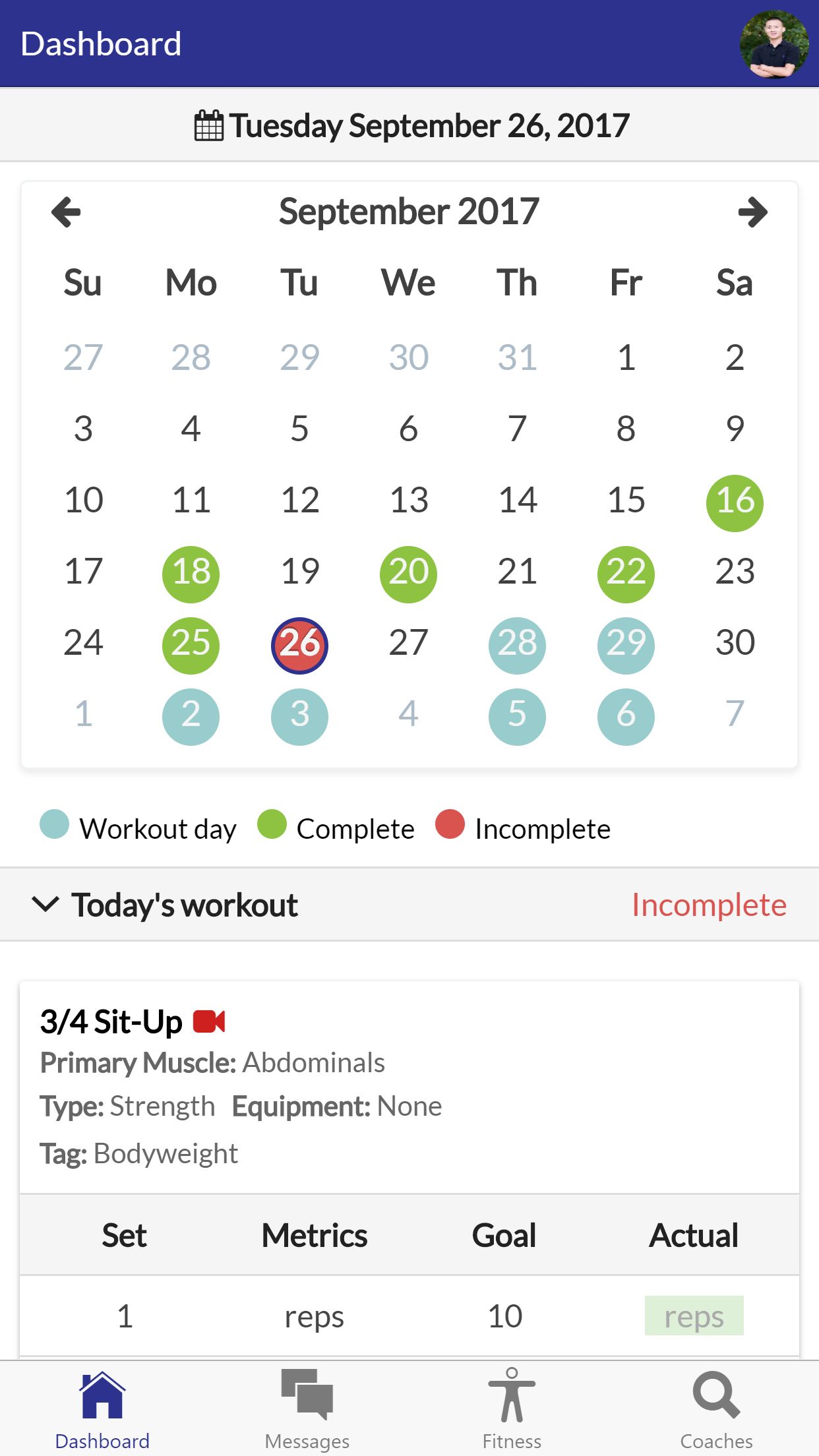This screenshot has height=1456, width=819.
Task: Select today's date, September 26
Action: click(x=299, y=645)
